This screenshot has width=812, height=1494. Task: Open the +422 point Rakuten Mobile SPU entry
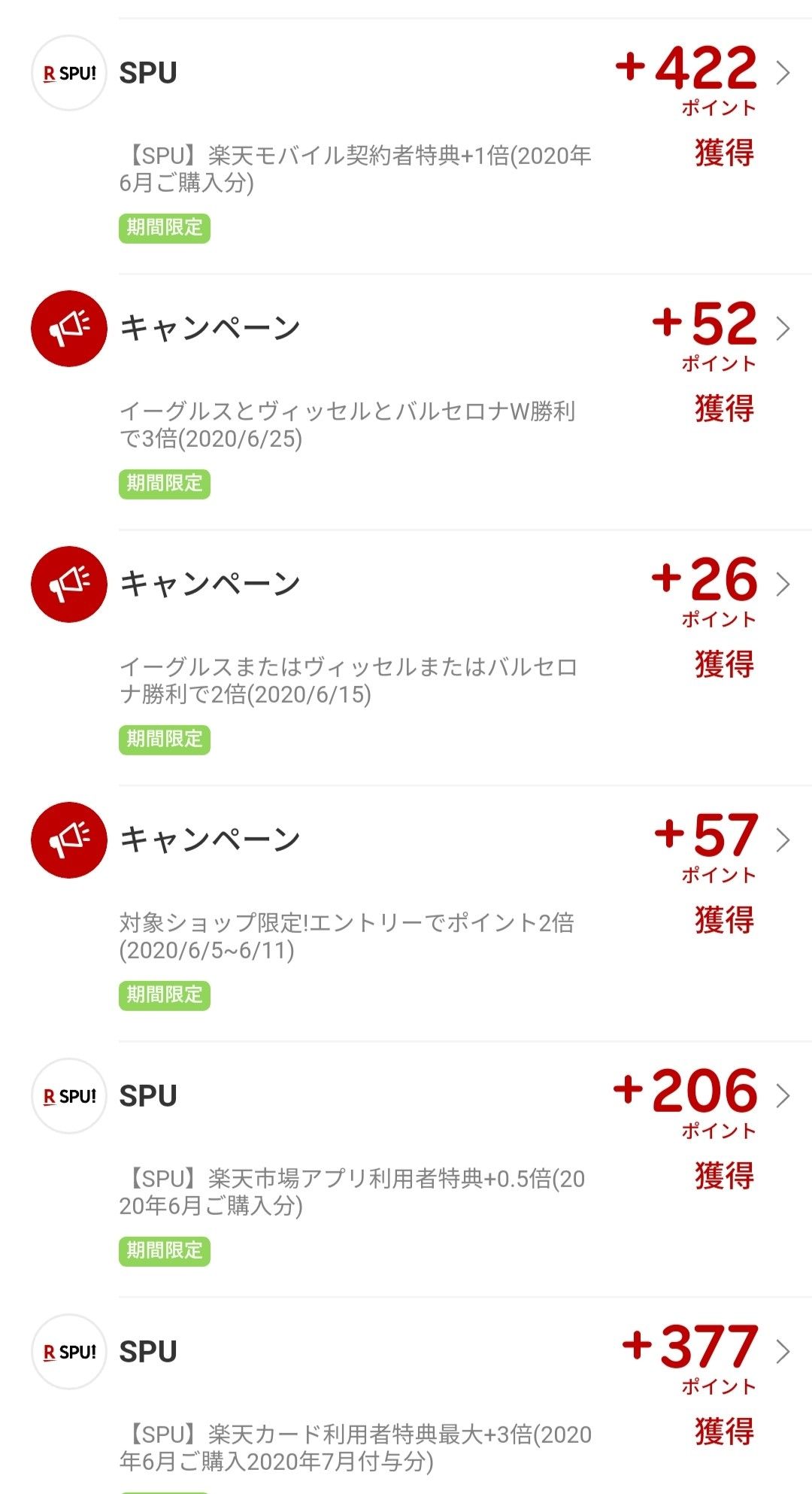click(x=782, y=73)
